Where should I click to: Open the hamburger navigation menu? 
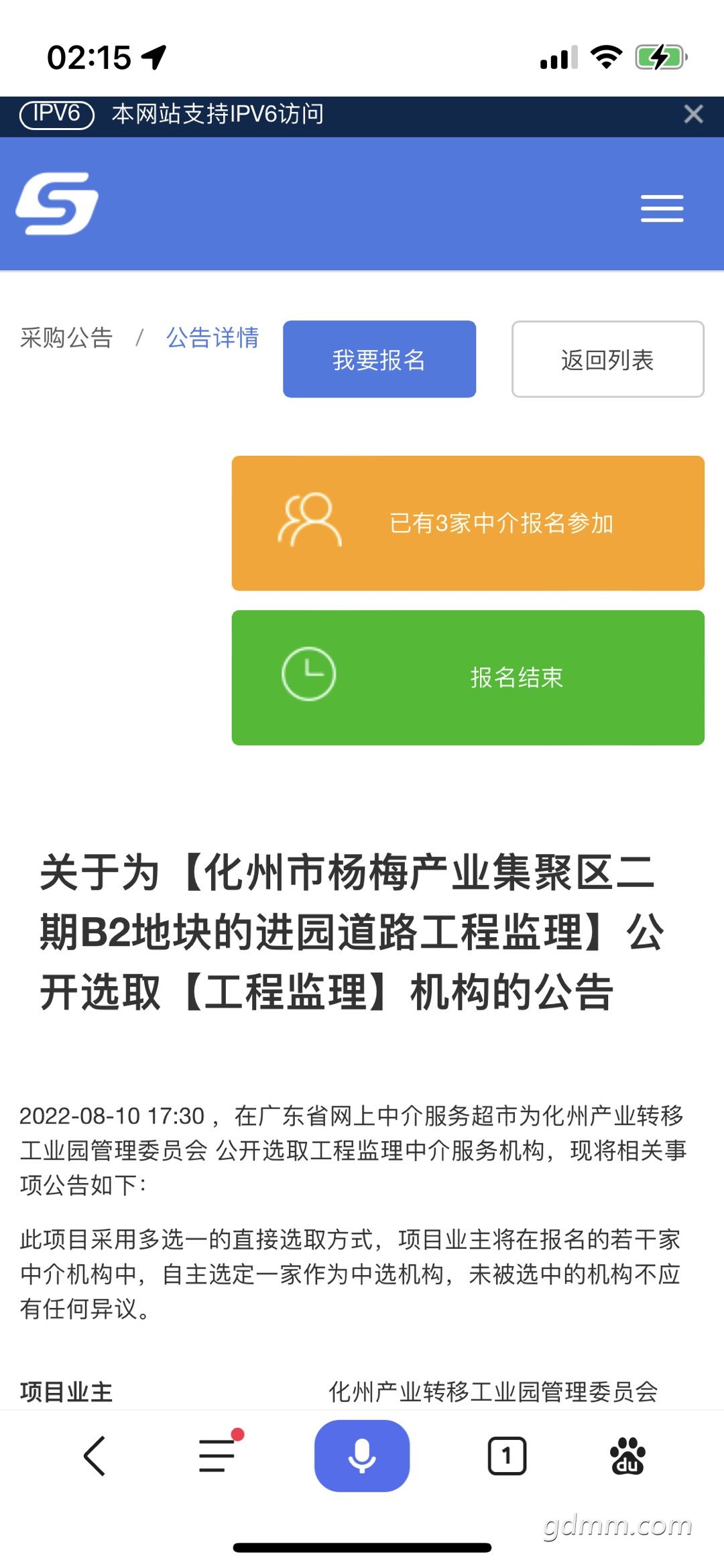coord(662,208)
